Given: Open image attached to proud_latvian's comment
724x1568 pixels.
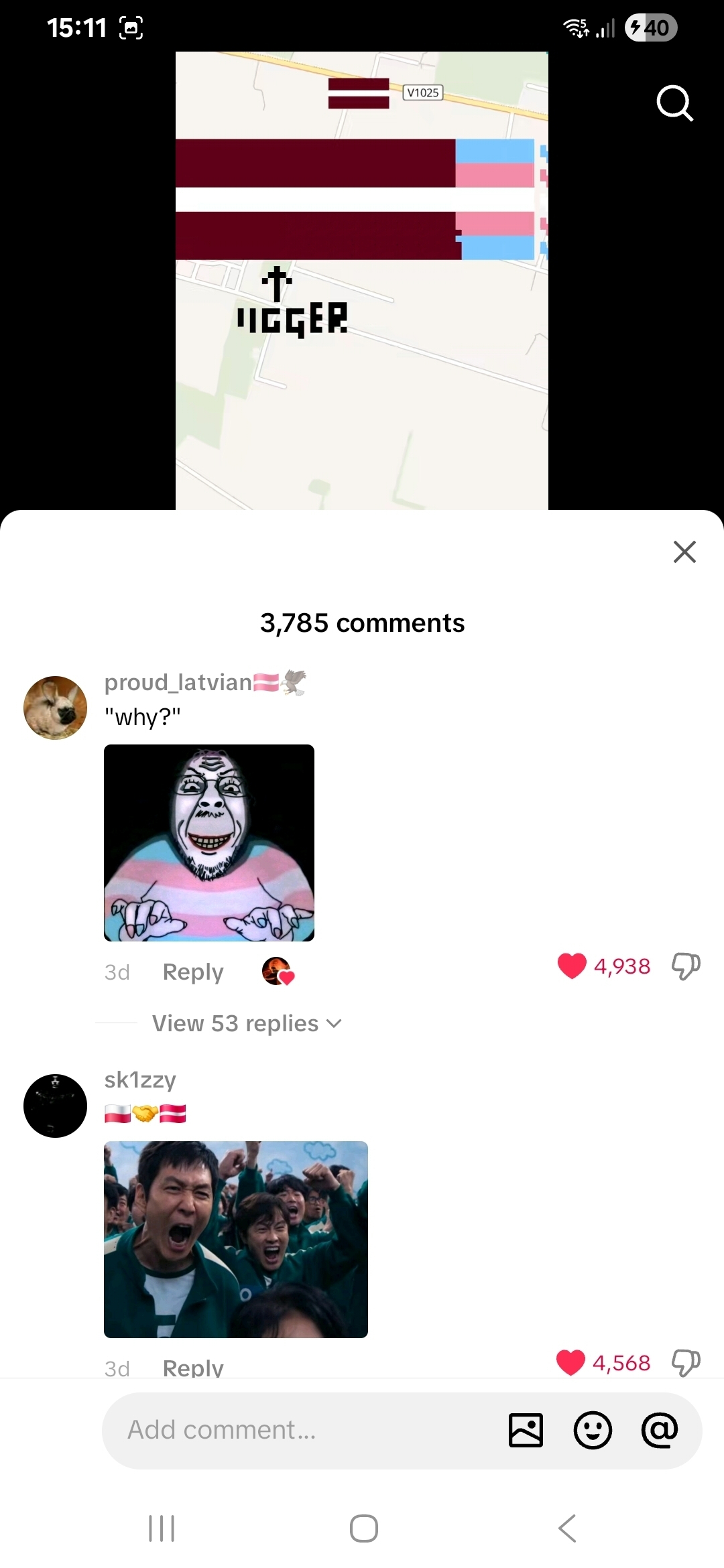Looking at the screenshot, I should (x=209, y=843).
